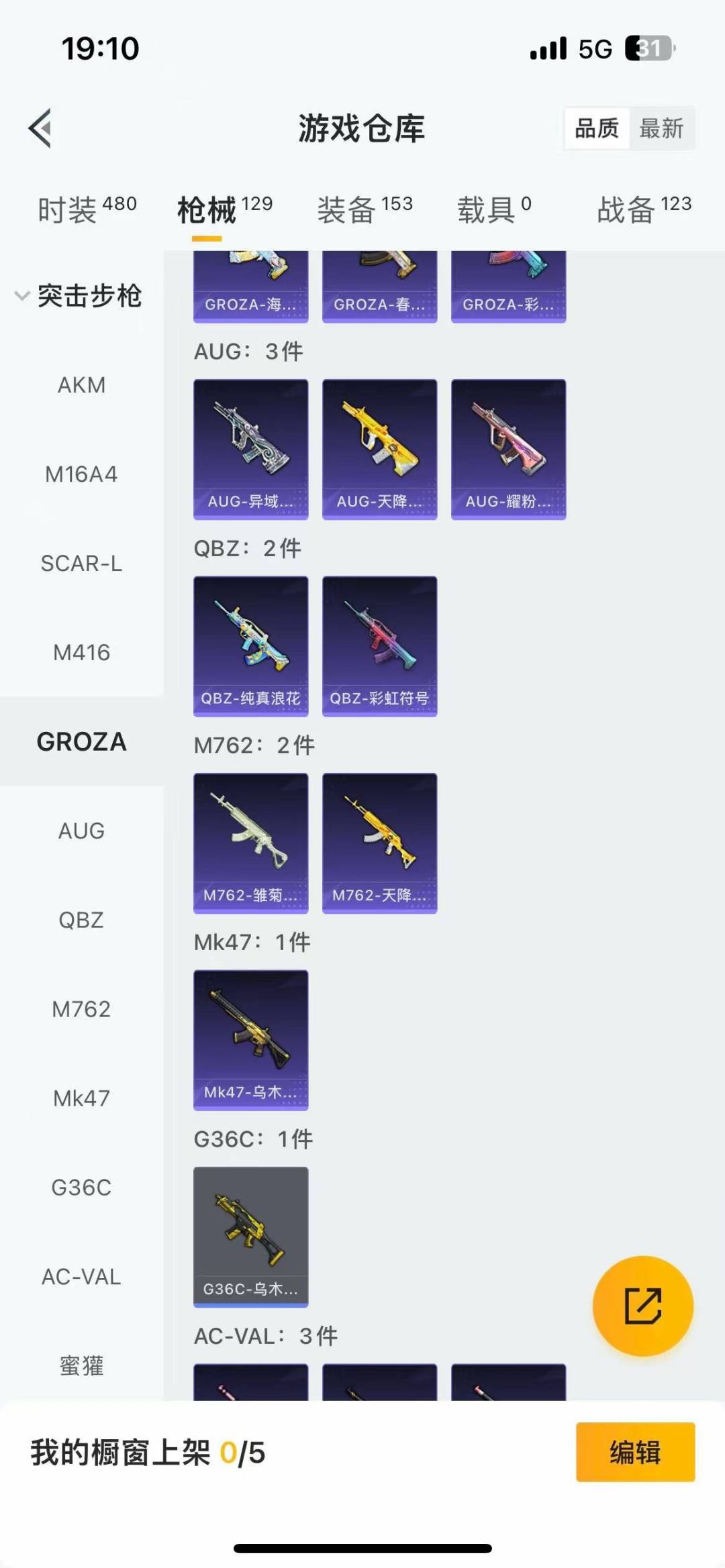The image size is (725, 1568).
Task: Go back using the top-left arrow
Action: [x=40, y=127]
